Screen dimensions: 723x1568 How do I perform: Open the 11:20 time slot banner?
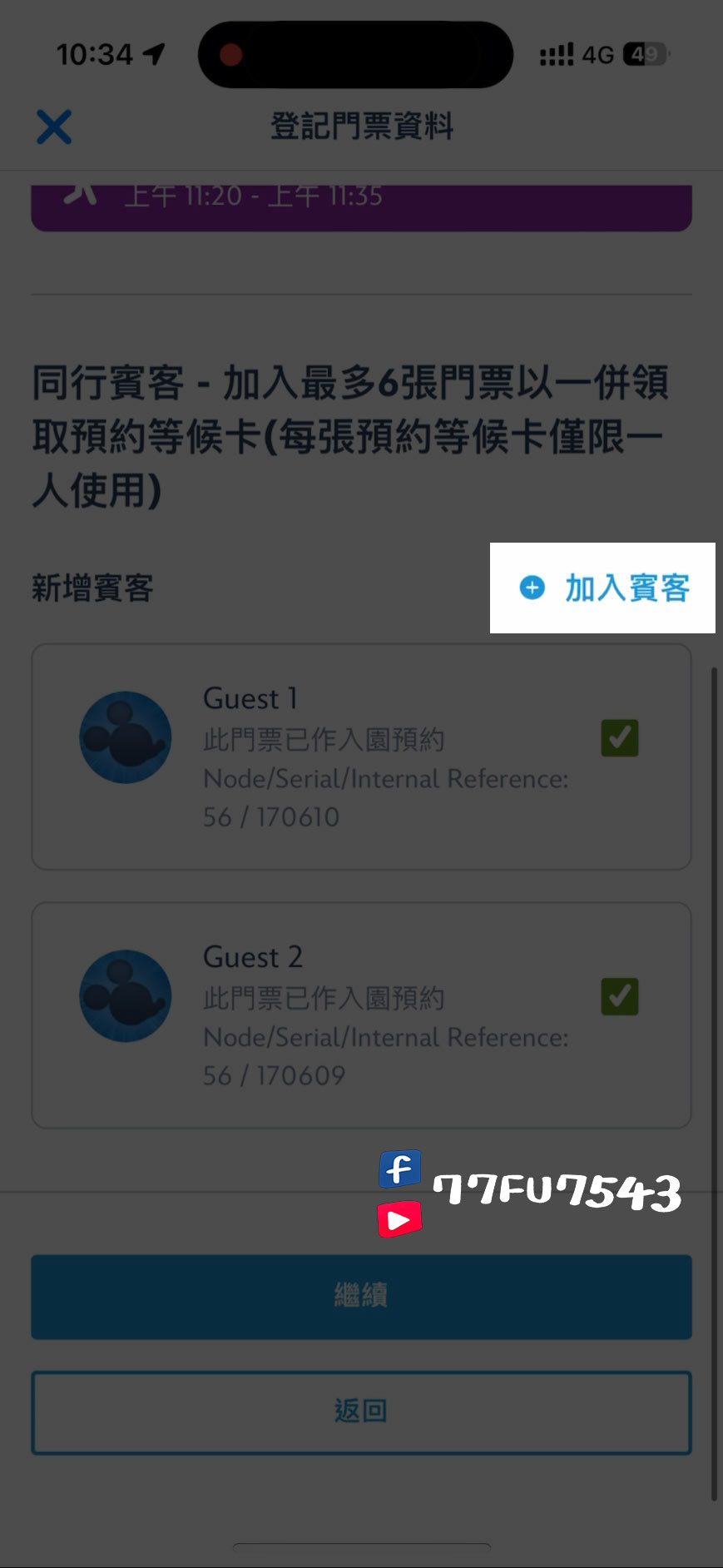(361, 200)
